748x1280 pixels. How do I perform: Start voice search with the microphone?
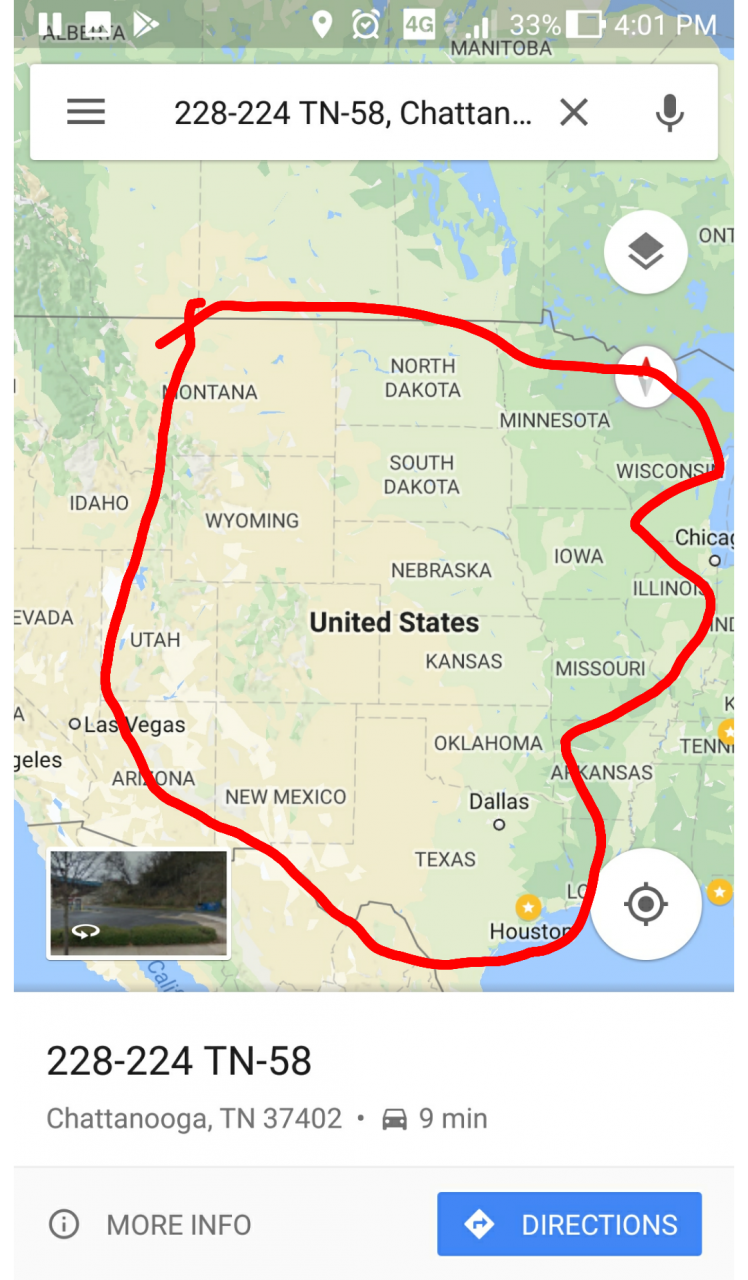click(669, 113)
